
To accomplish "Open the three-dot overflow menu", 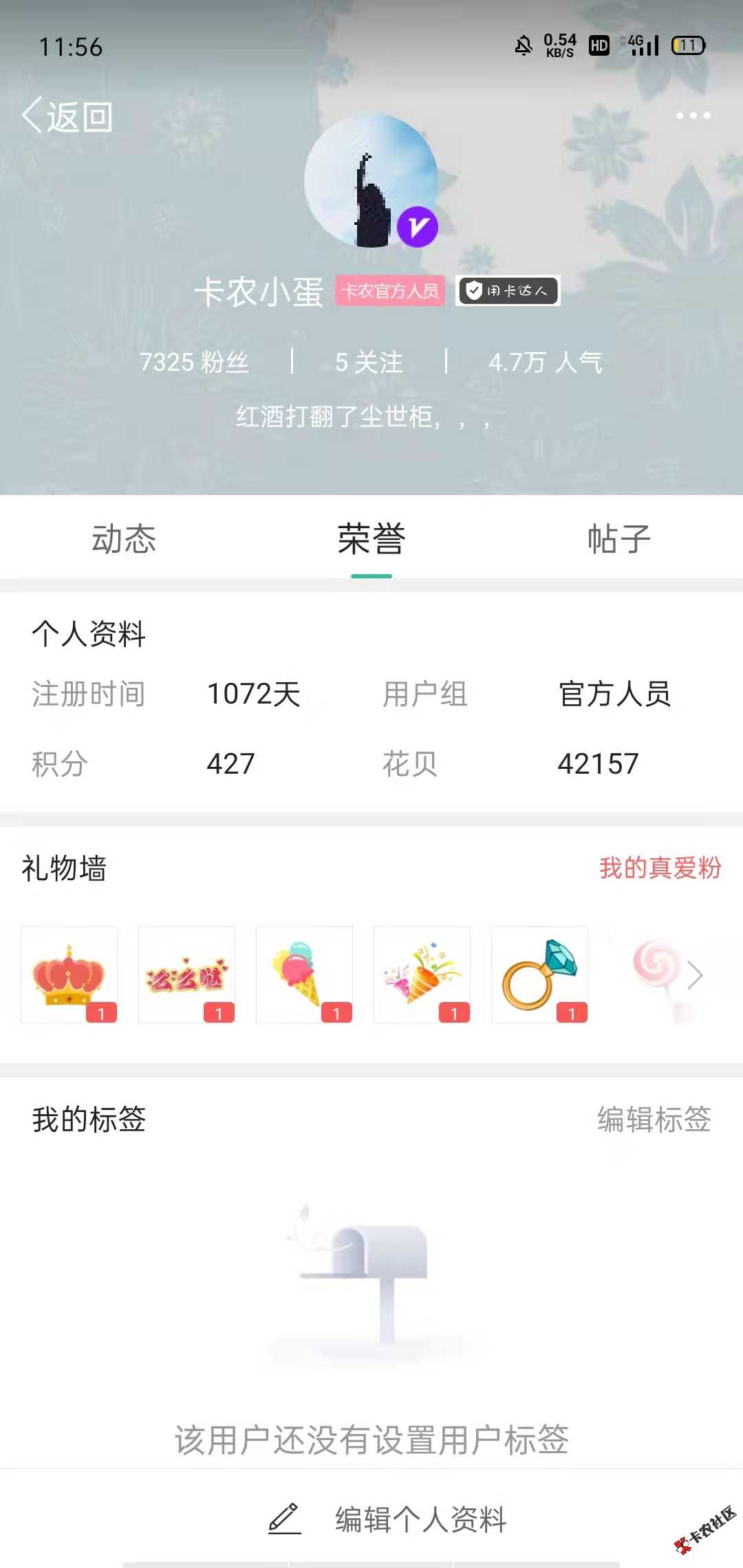I will coord(693,116).
